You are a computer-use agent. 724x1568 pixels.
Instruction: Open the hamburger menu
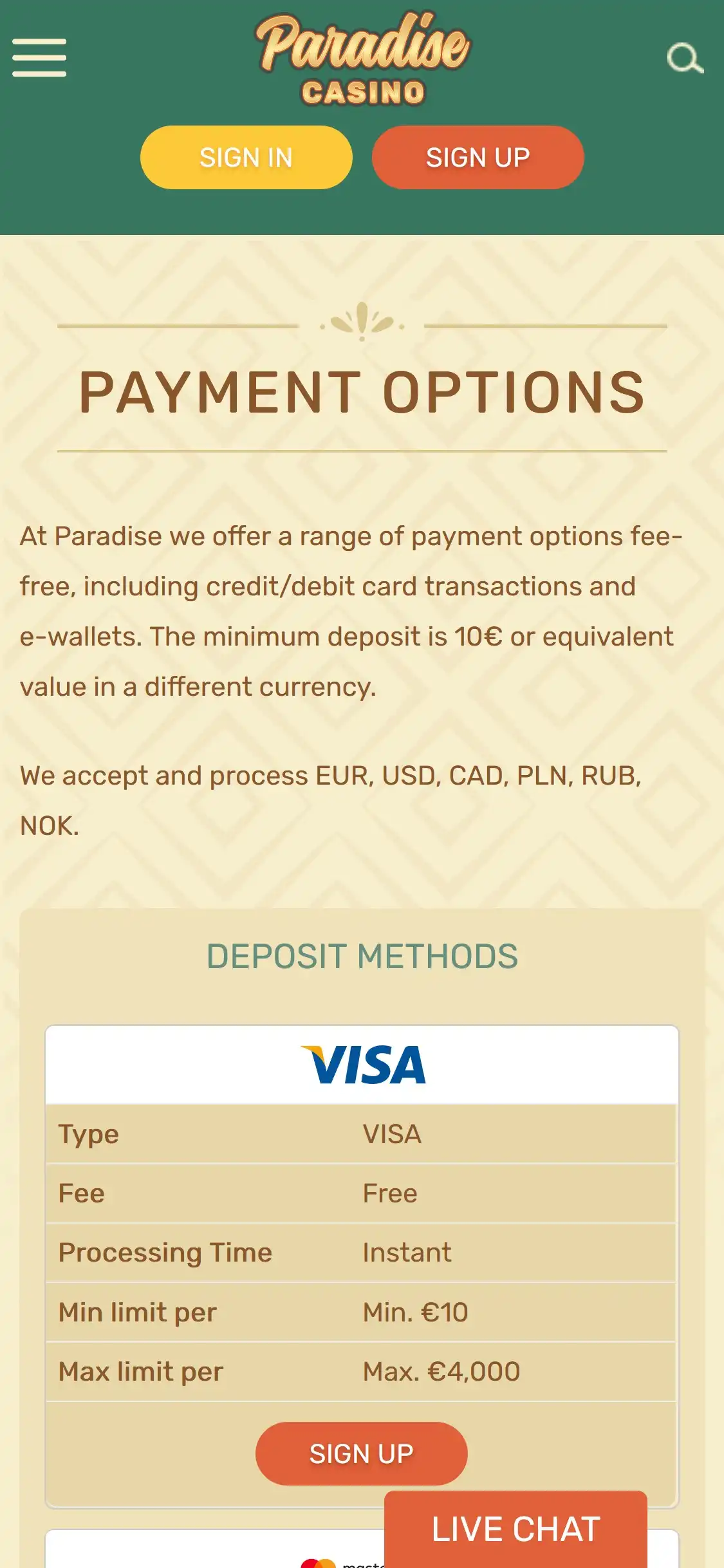[39, 58]
